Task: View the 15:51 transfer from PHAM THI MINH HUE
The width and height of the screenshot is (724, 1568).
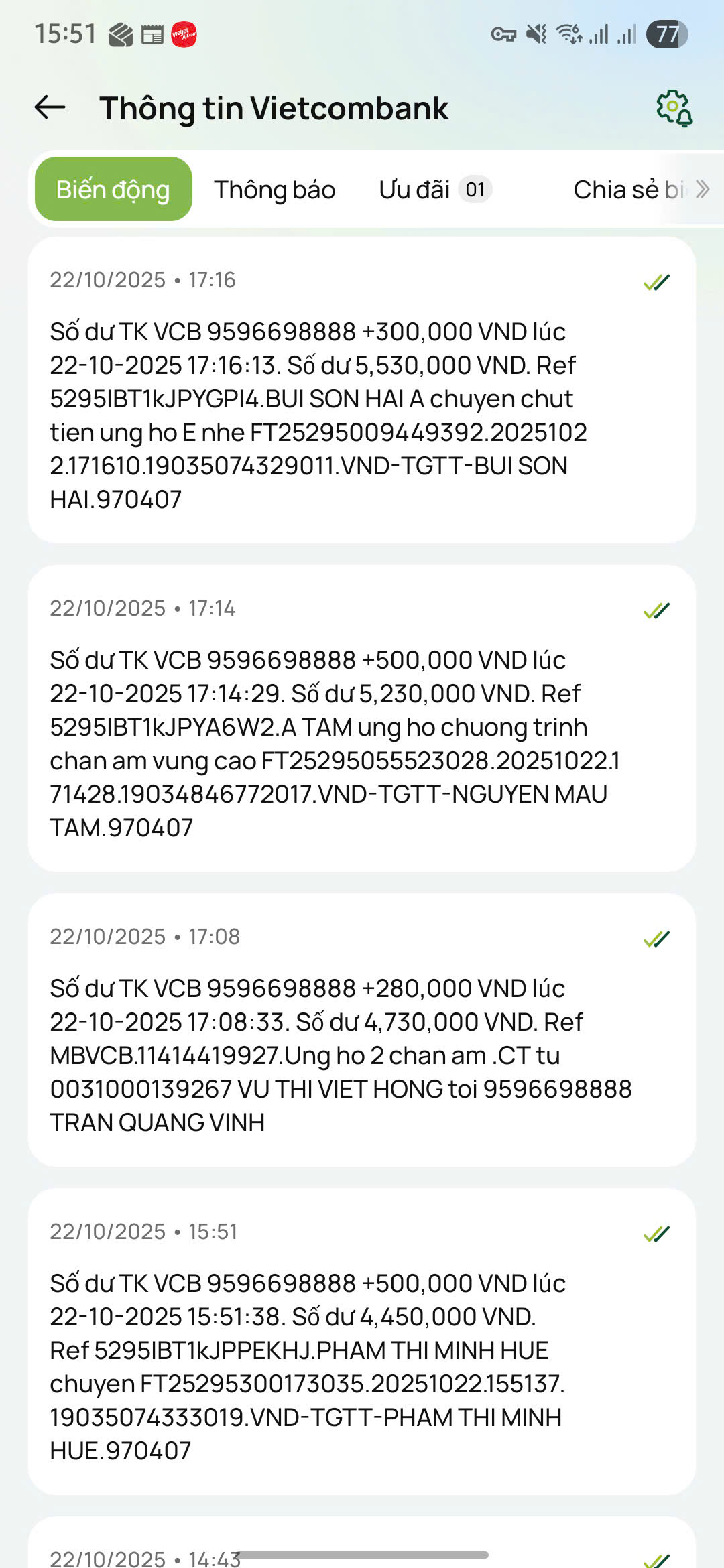Action: point(361,1341)
